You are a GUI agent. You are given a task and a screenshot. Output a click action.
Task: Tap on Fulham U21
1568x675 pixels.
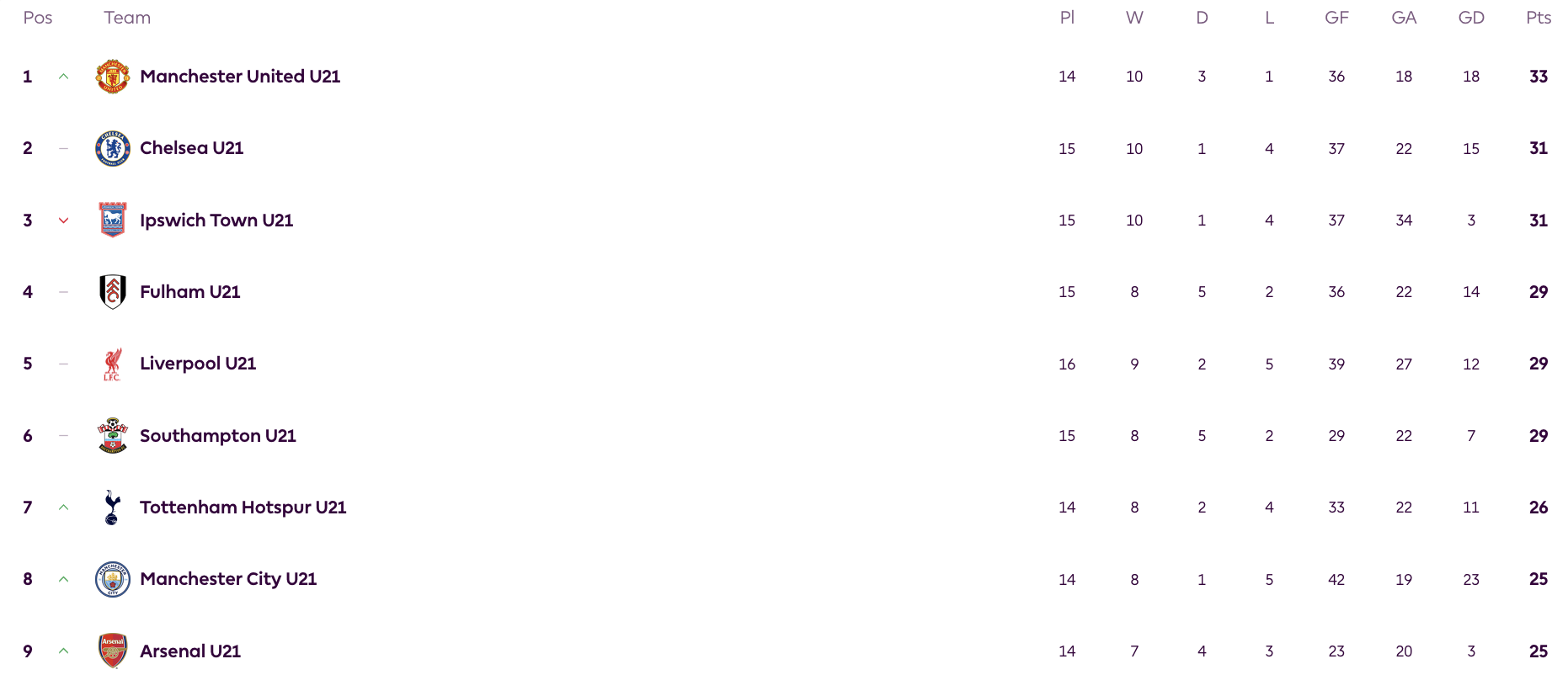189,292
